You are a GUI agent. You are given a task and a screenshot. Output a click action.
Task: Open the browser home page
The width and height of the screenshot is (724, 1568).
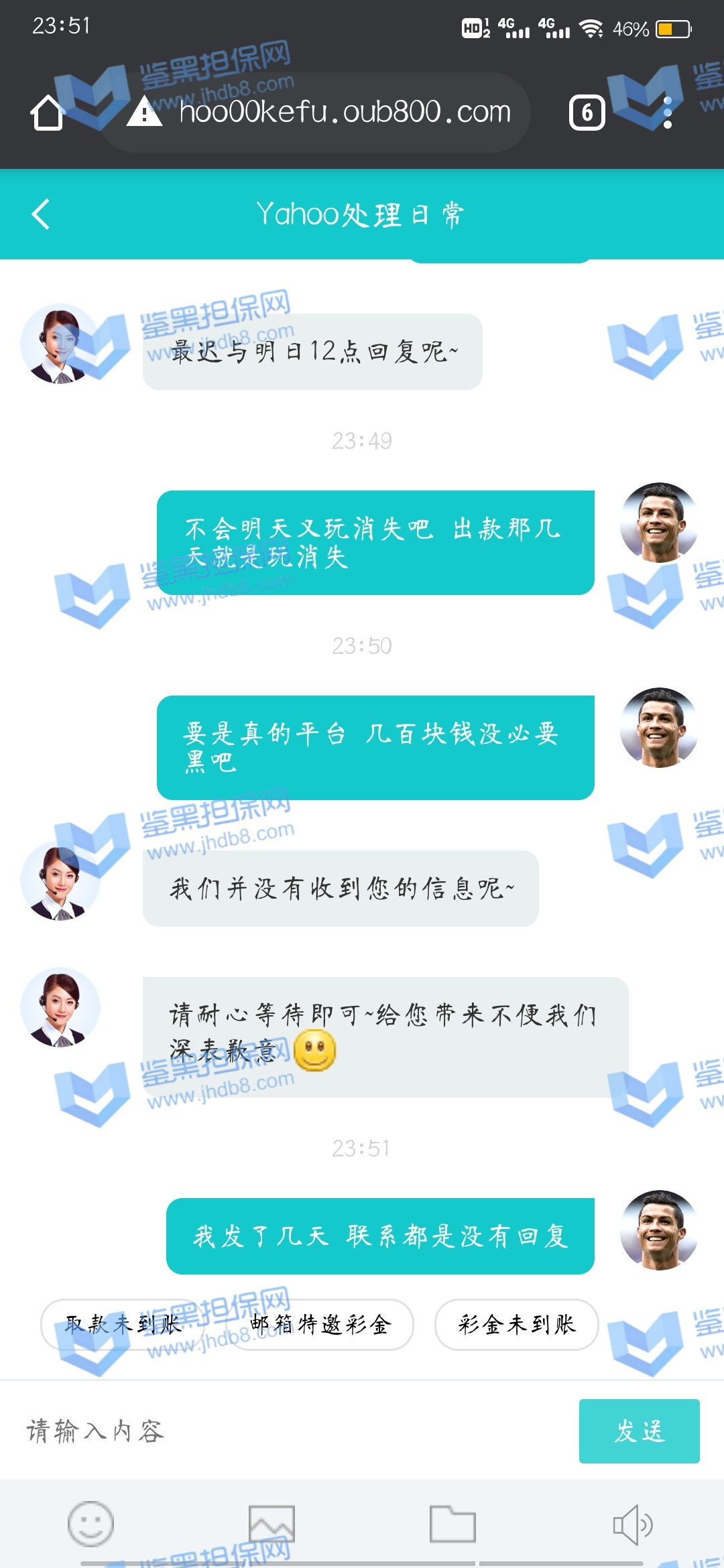pos(47,112)
